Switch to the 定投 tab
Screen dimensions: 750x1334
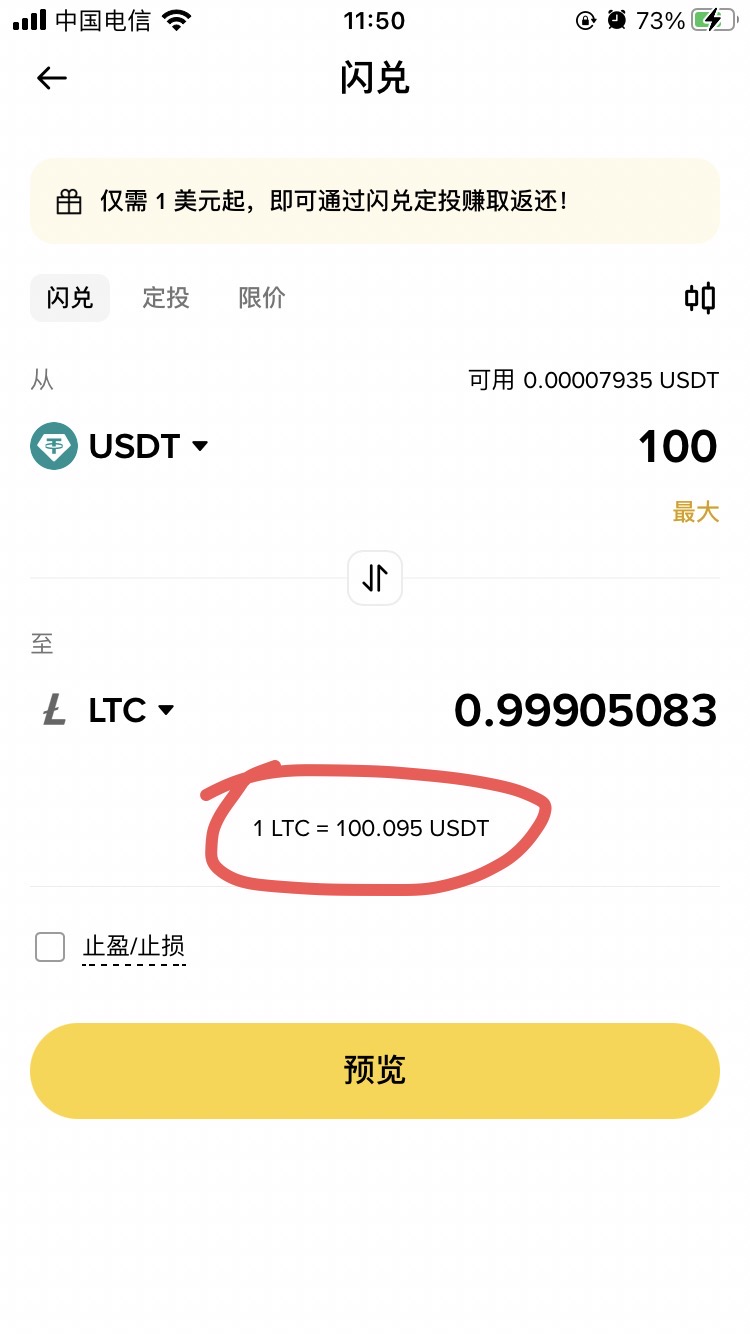pyautogui.click(x=166, y=297)
